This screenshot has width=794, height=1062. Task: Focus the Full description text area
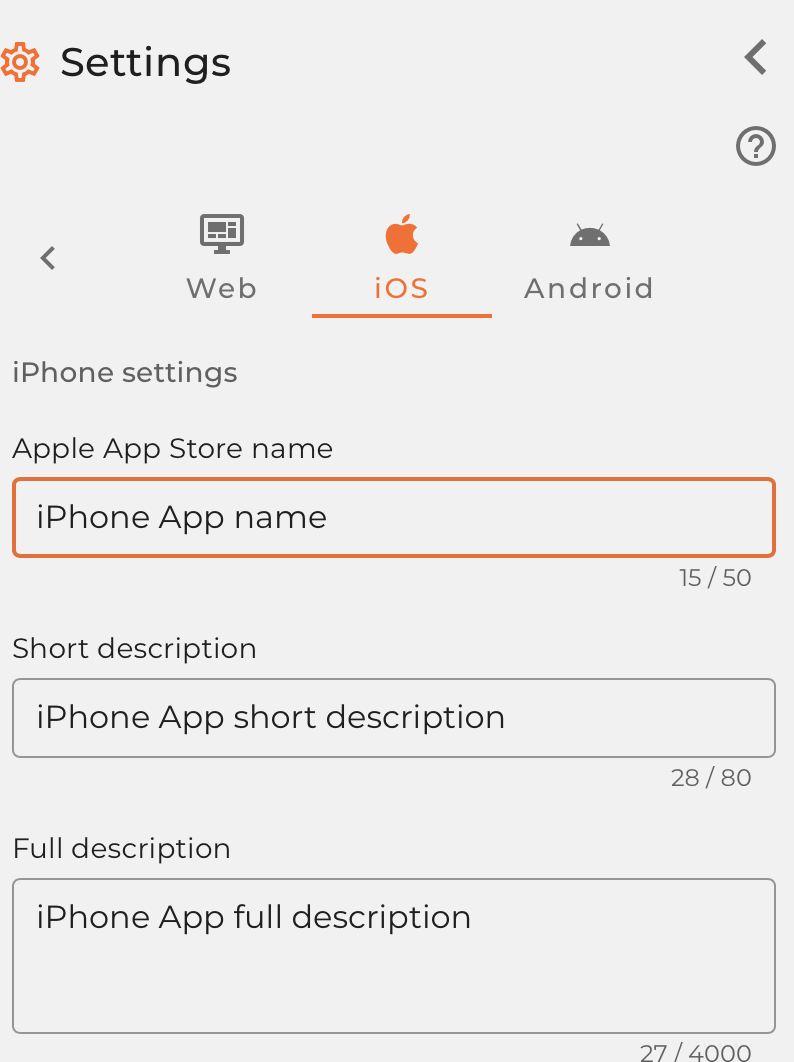pyautogui.click(x=394, y=955)
